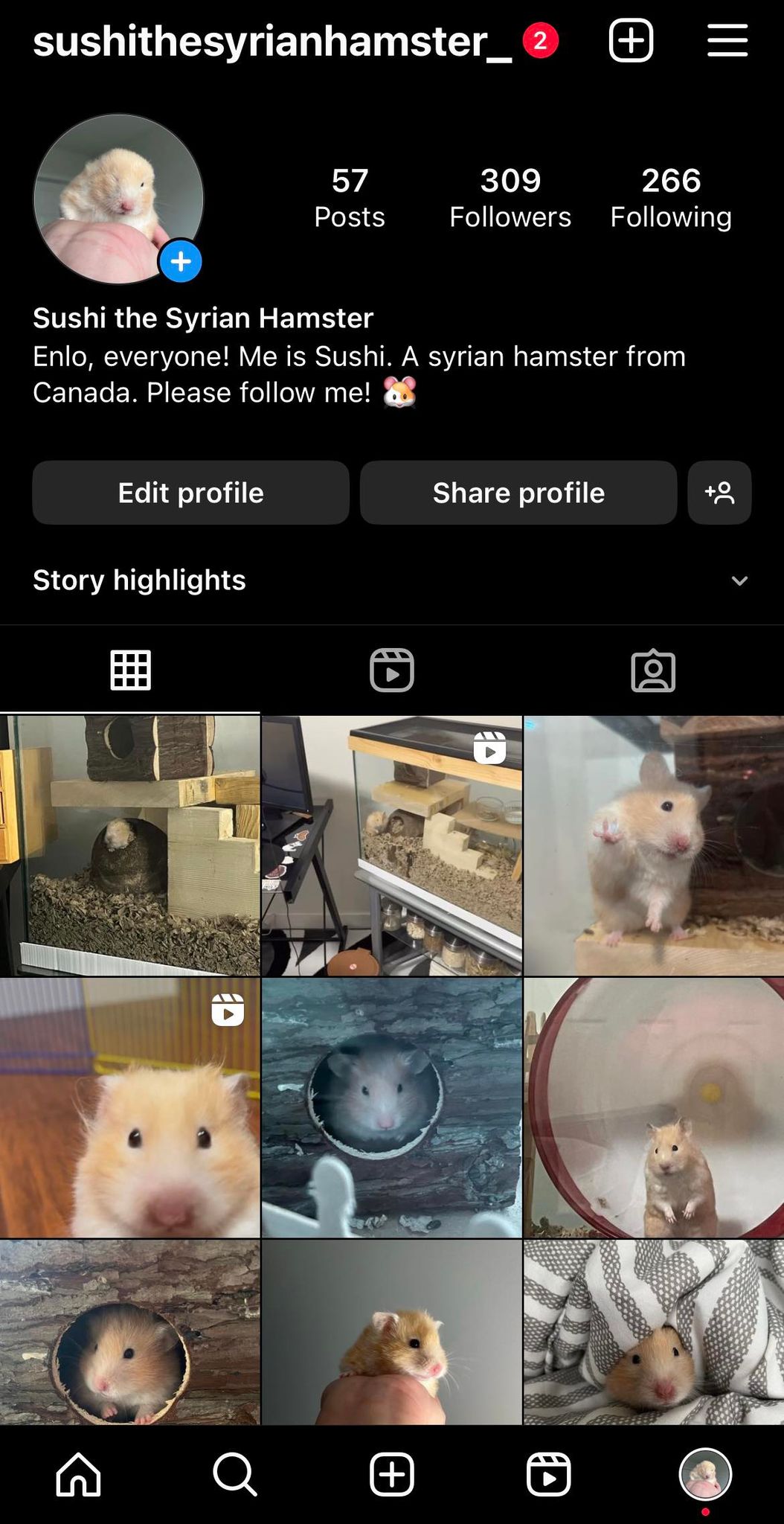Show the posts grid tab
784x1524 pixels.
coord(131,670)
